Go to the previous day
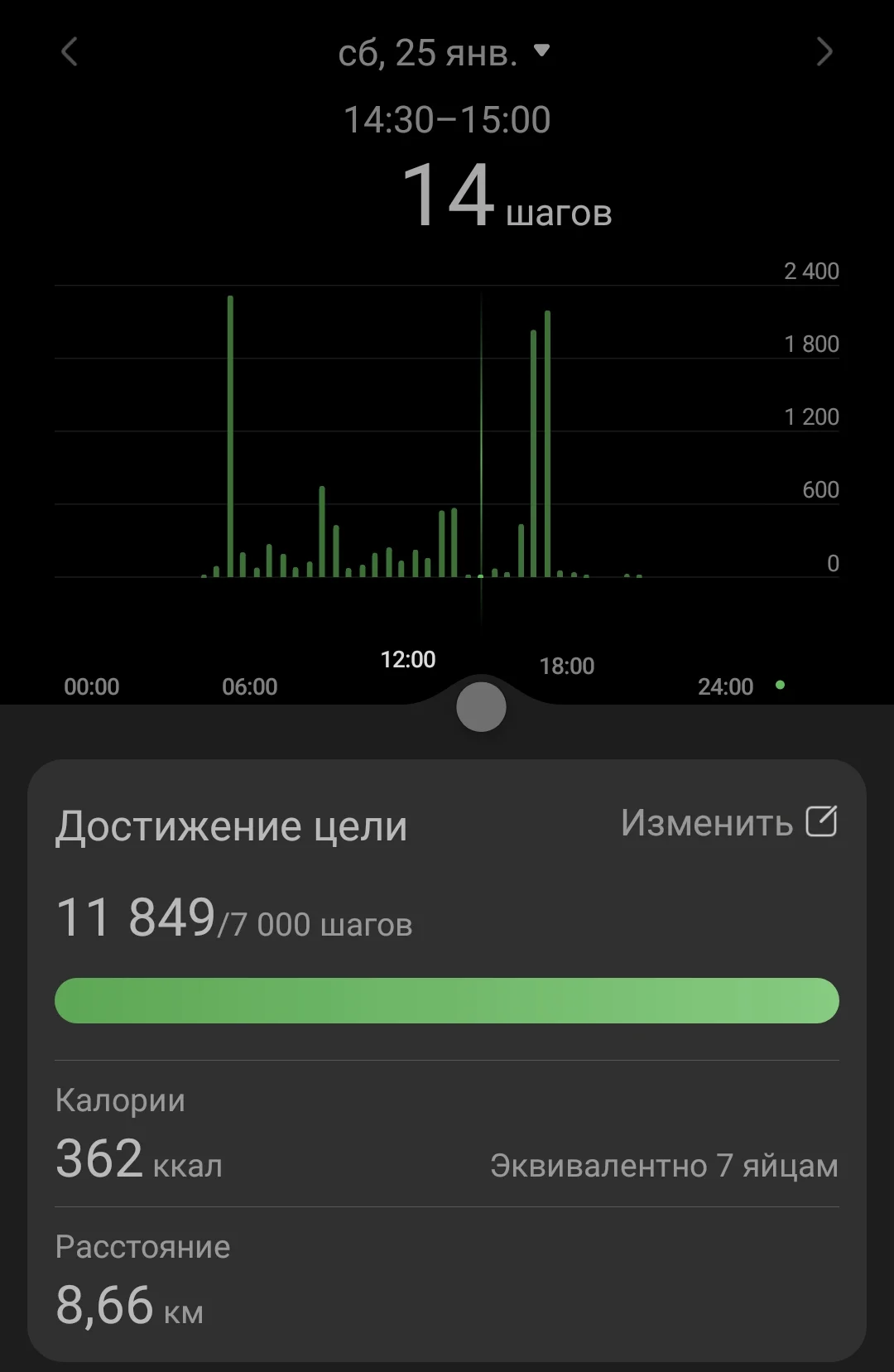The height and width of the screenshot is (1372, 894). tap(70, 52)
